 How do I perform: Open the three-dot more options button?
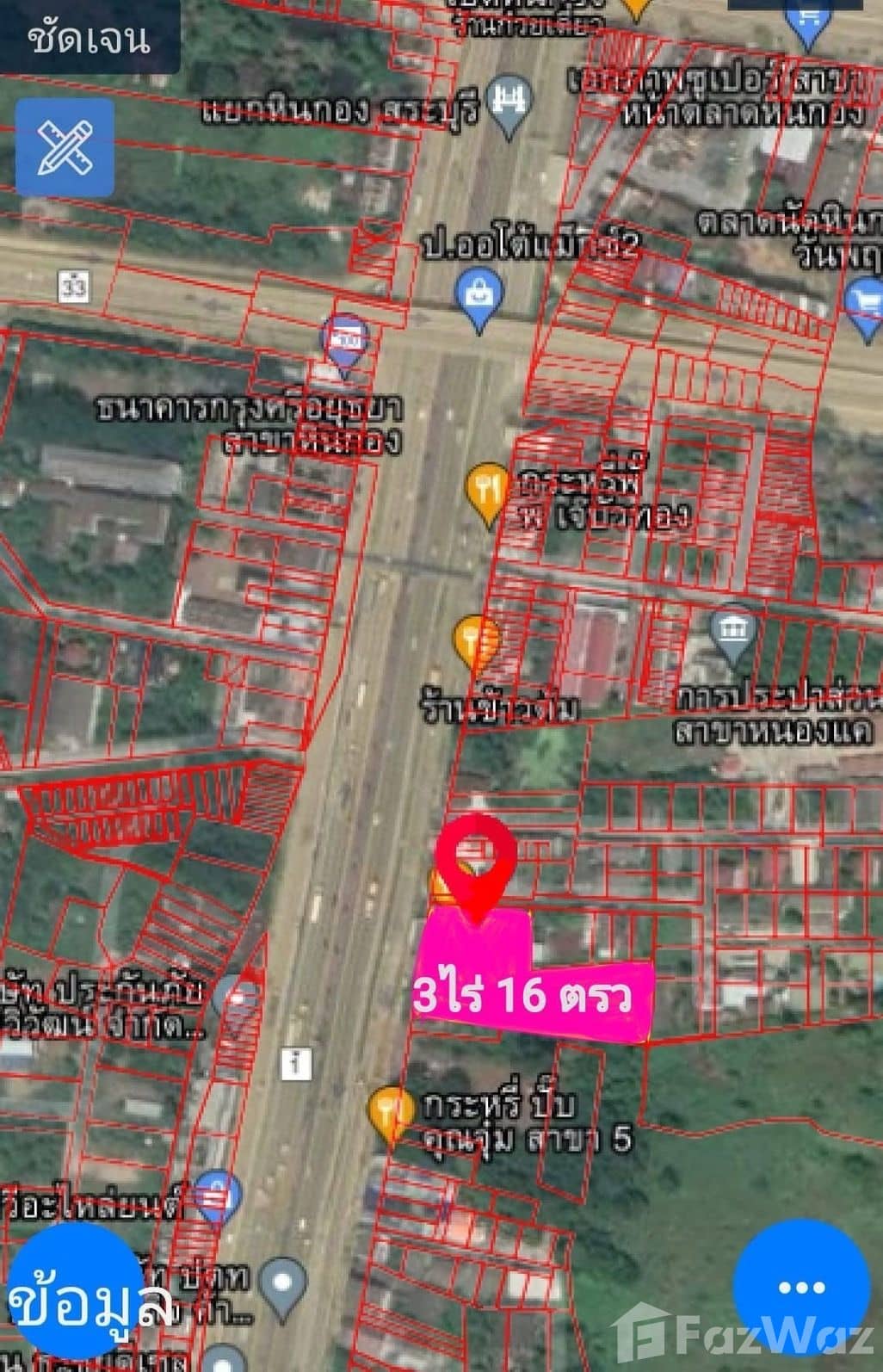tap(800, 1288)
